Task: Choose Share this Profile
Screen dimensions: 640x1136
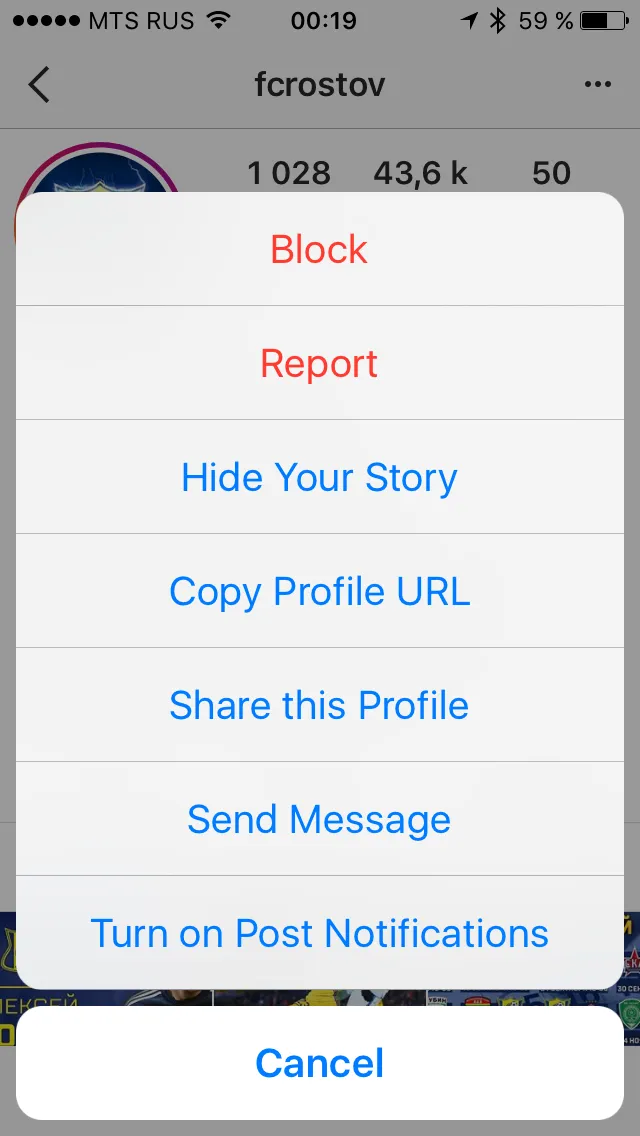Action: click(x=319, y=705)
